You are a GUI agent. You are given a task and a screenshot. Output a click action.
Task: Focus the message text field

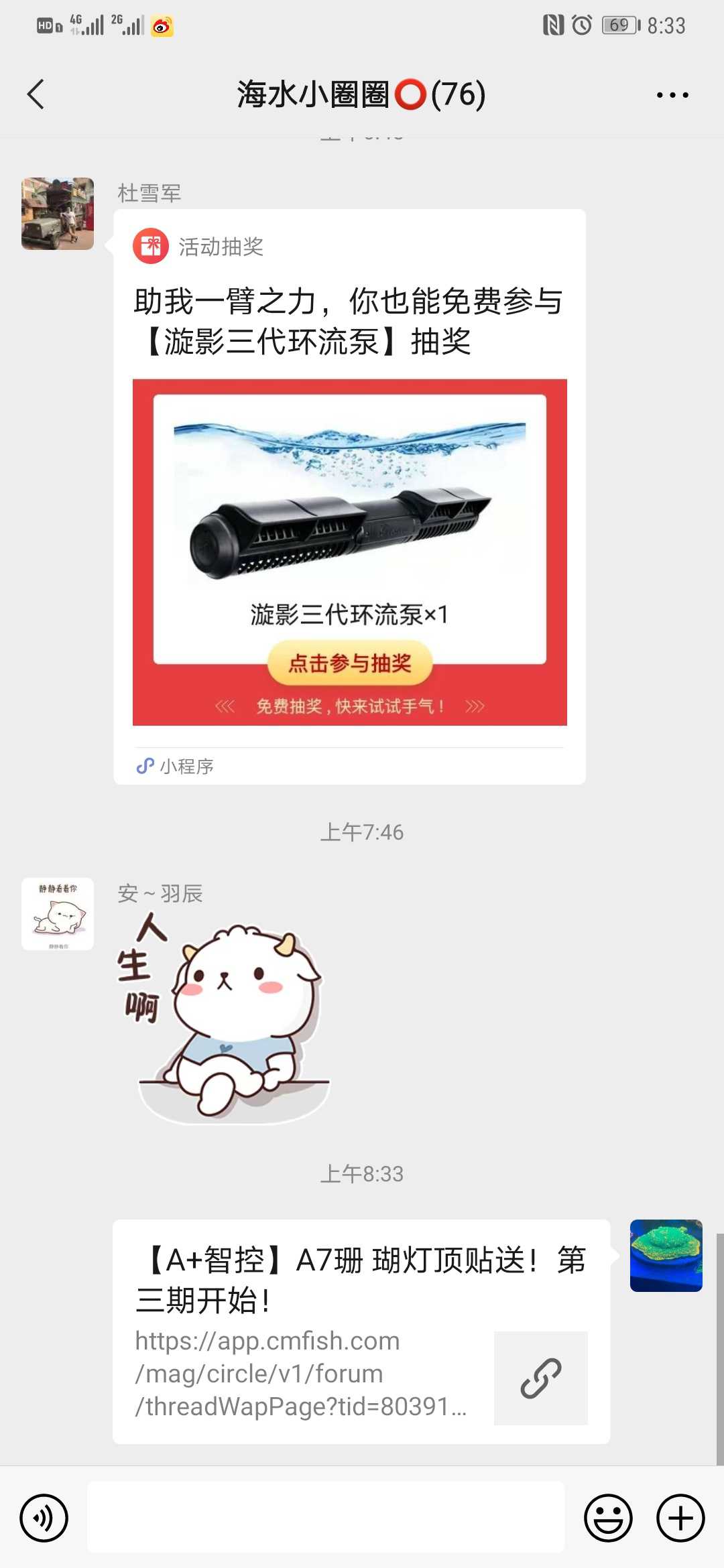point(326,1518)
